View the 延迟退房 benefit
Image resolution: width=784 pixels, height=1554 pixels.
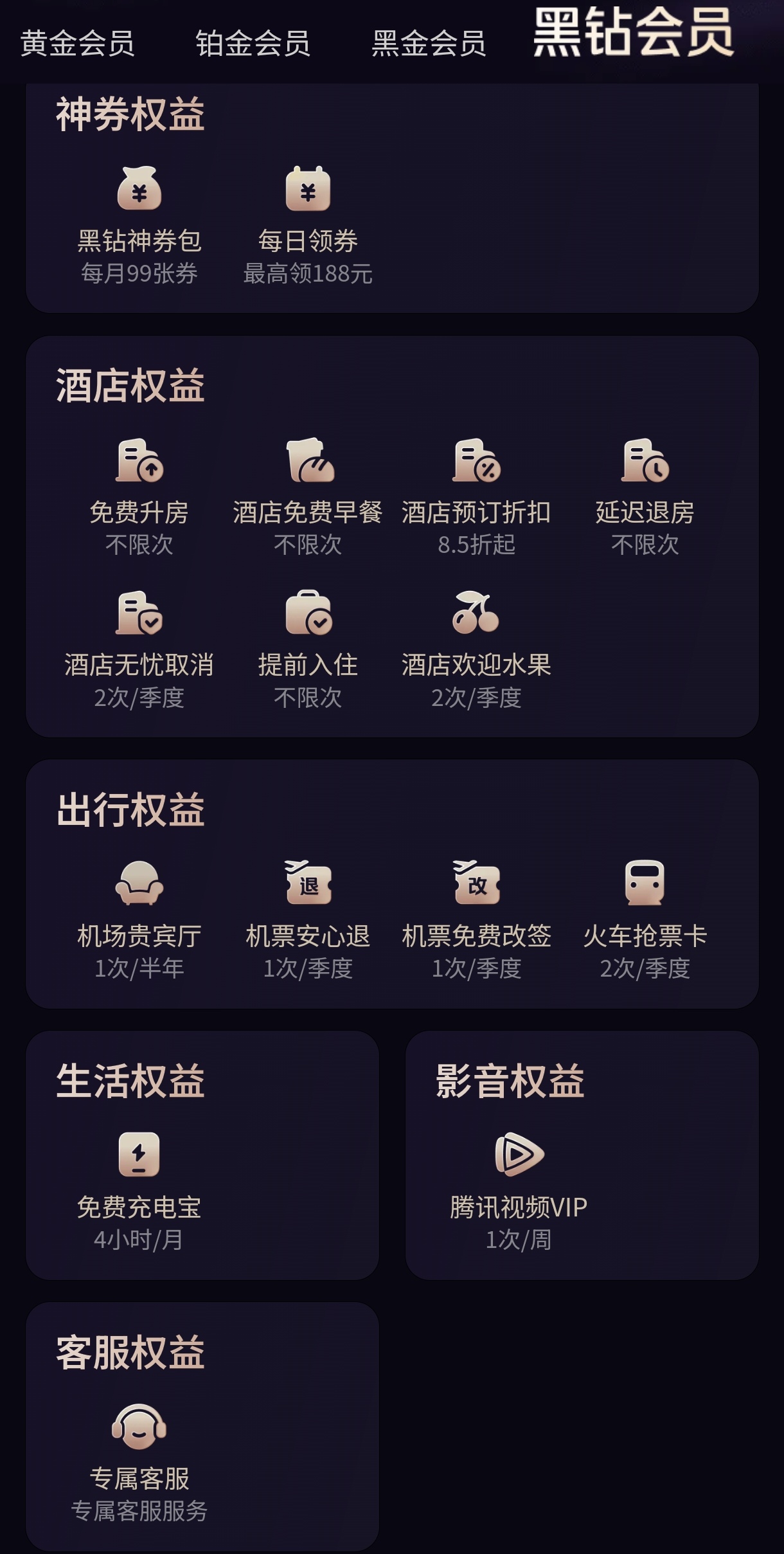tap(645, 497)
